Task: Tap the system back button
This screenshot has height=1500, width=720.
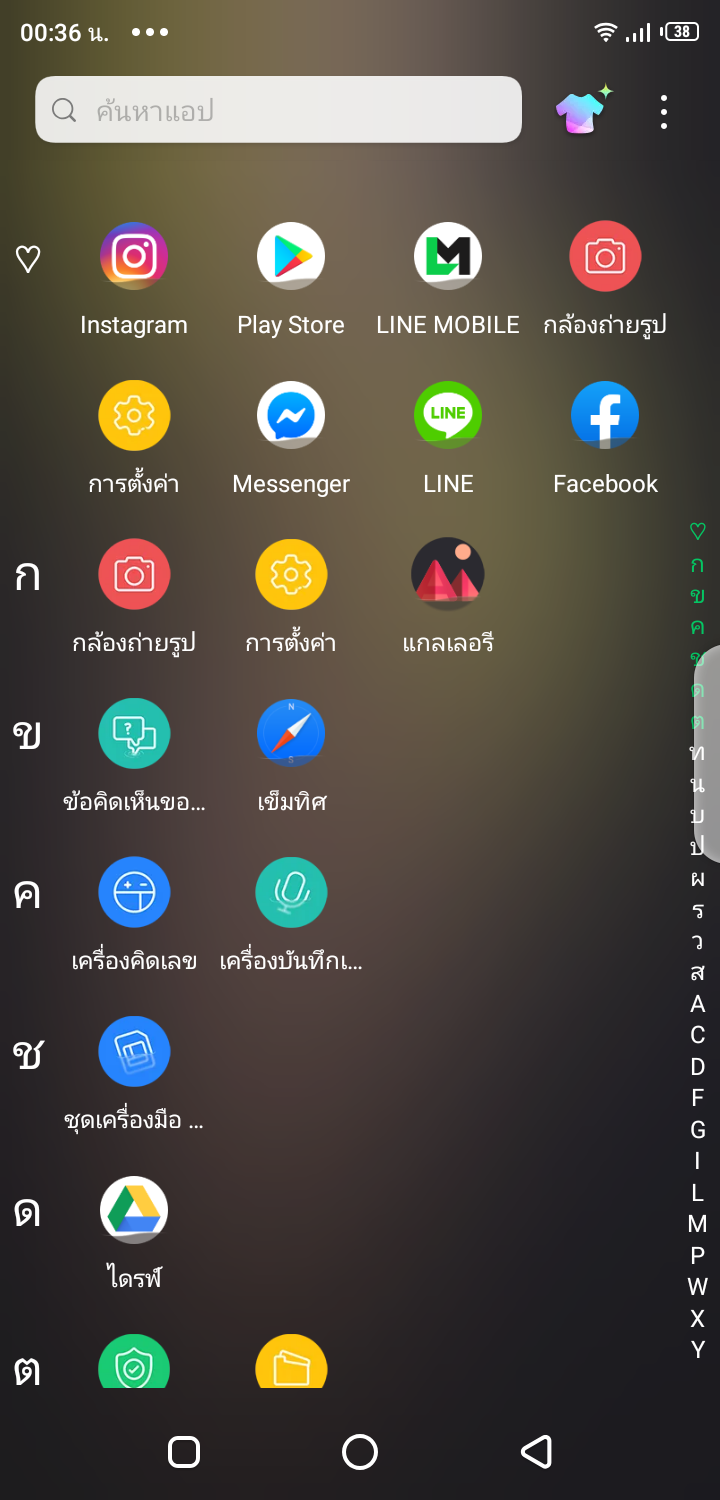Action: click(x=537, y=1452)
